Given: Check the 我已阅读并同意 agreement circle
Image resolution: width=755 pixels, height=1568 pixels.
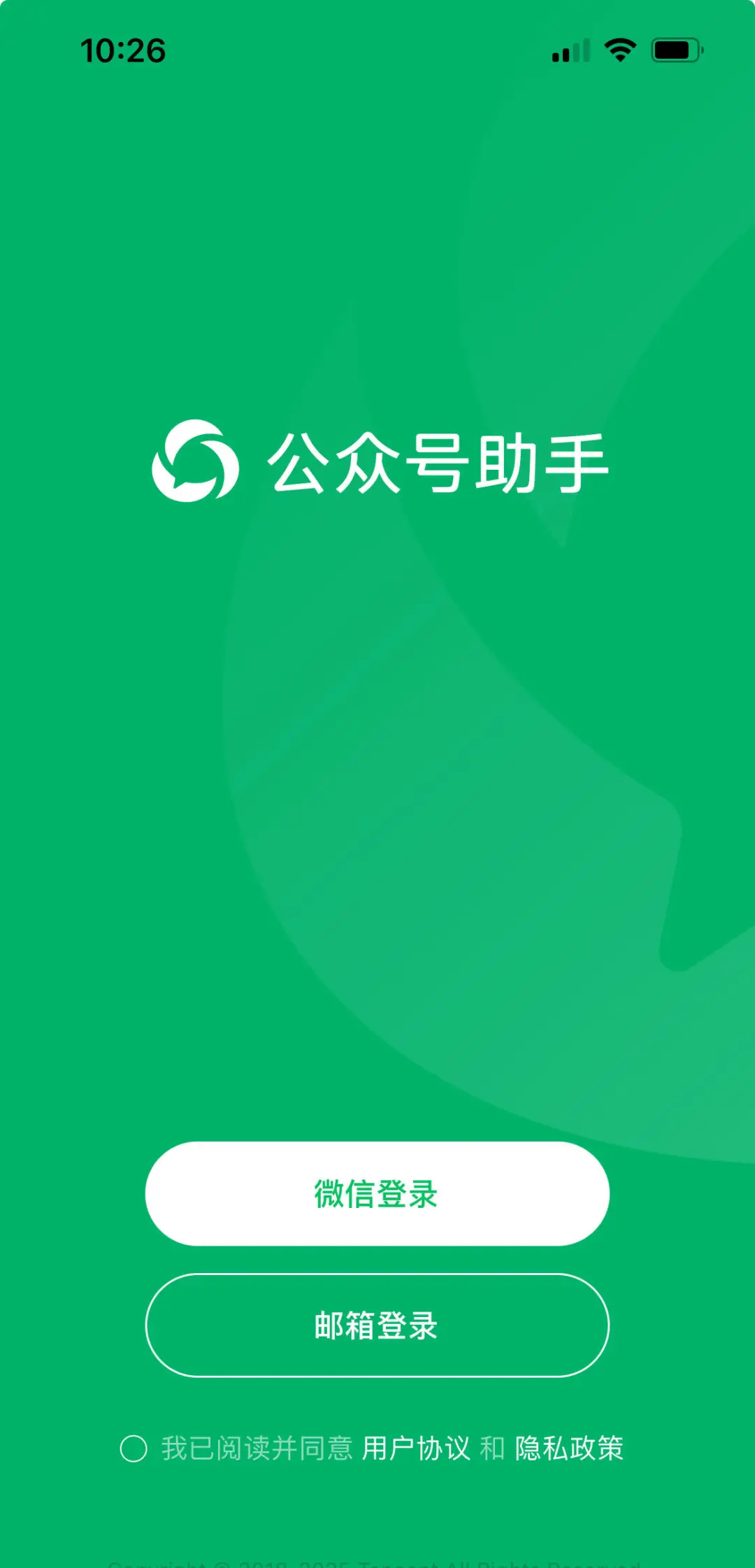Looking at the screenshot, I should pyautogui.click(x=134, y=1448).
